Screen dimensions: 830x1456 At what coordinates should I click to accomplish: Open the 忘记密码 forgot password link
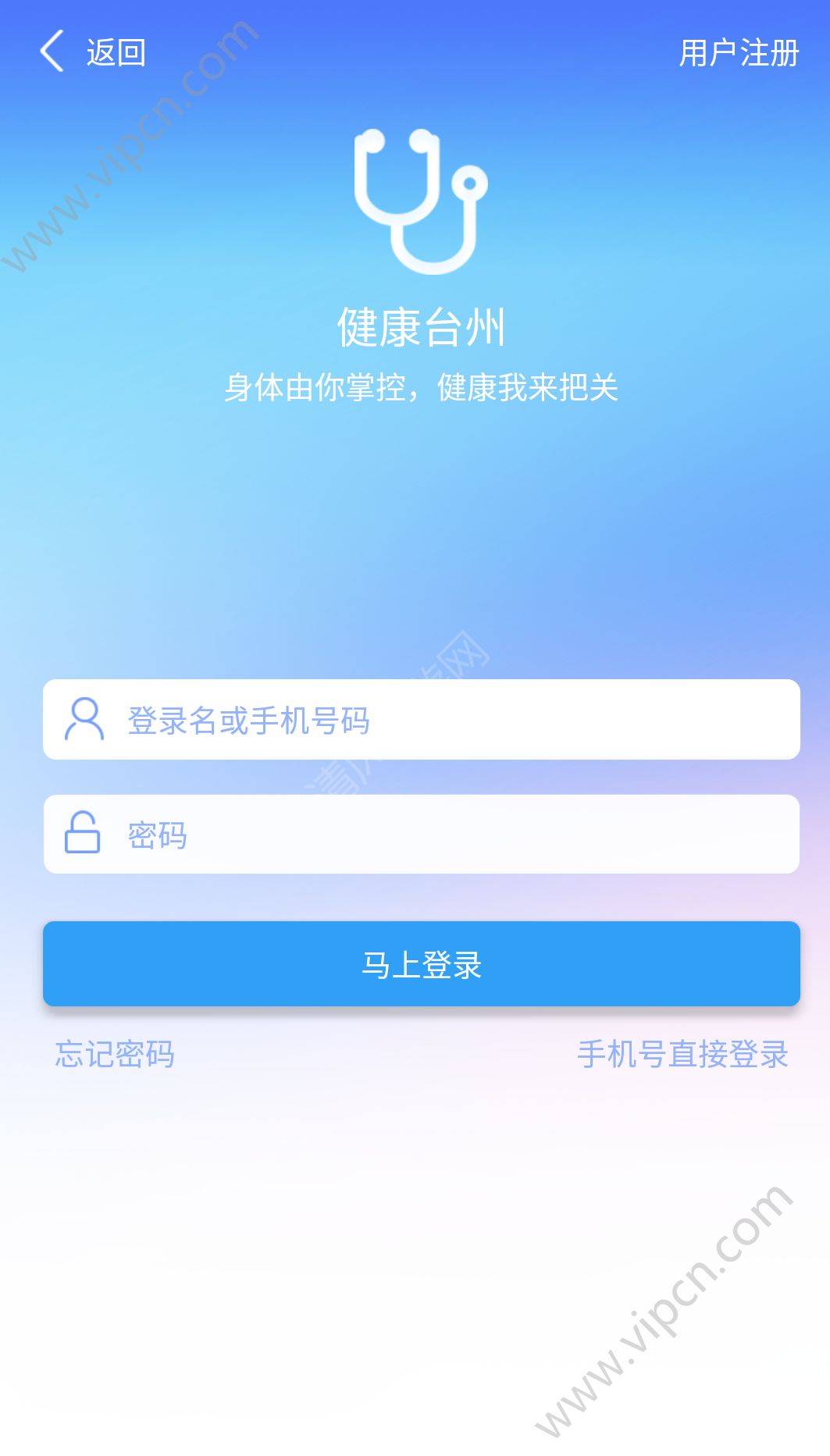point(114,1056)
